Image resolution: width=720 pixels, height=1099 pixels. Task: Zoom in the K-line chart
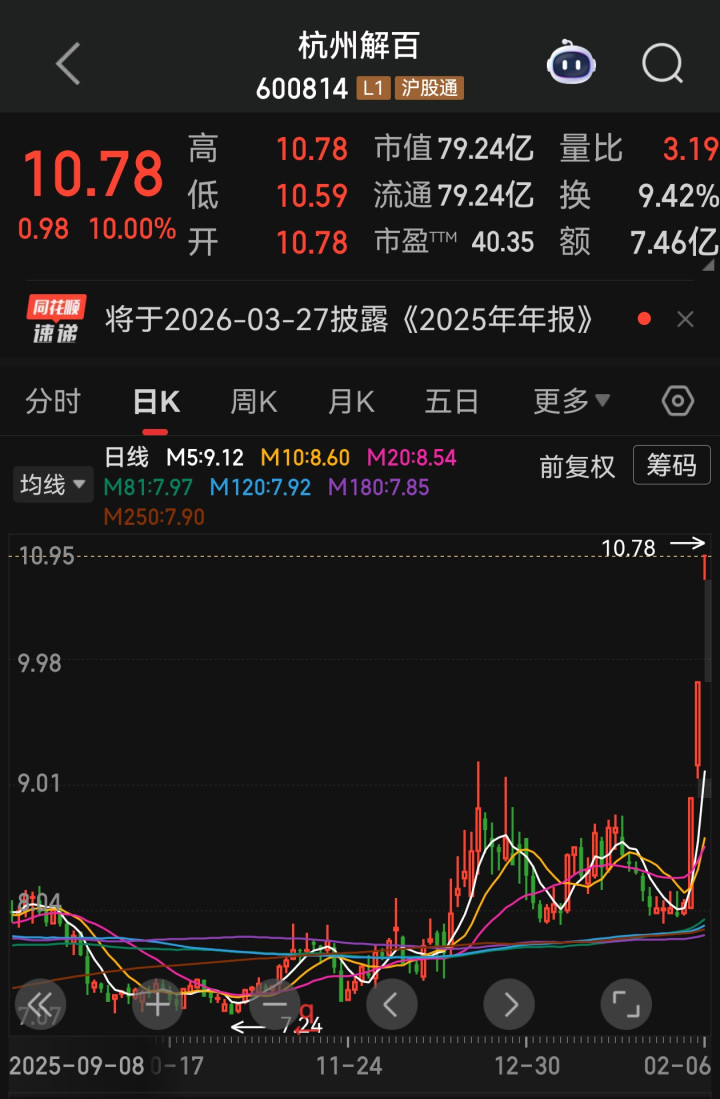tap(157, 1003)
